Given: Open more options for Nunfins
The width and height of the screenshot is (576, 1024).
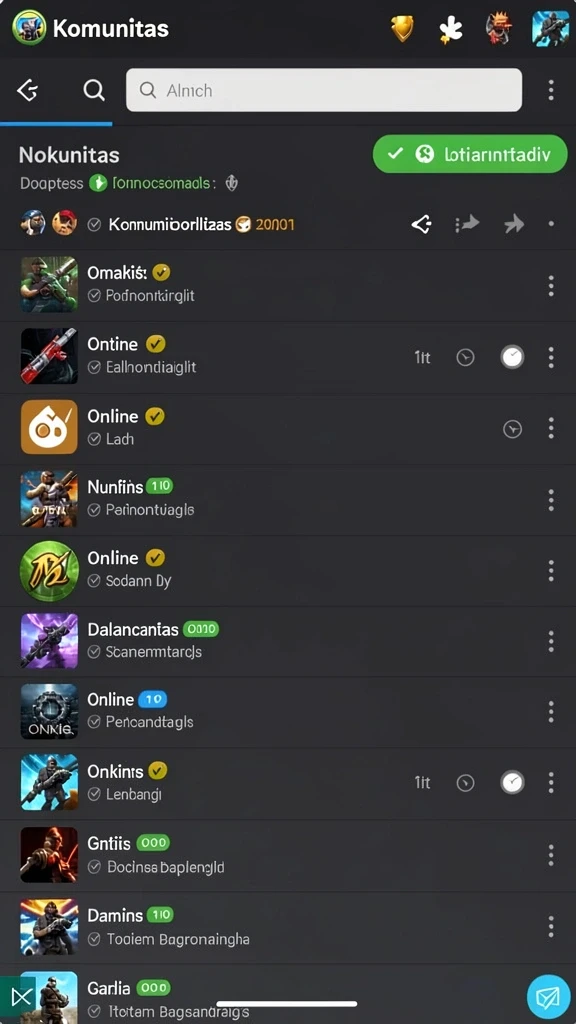Looking at the screenshot, I should tap(551, 500).
